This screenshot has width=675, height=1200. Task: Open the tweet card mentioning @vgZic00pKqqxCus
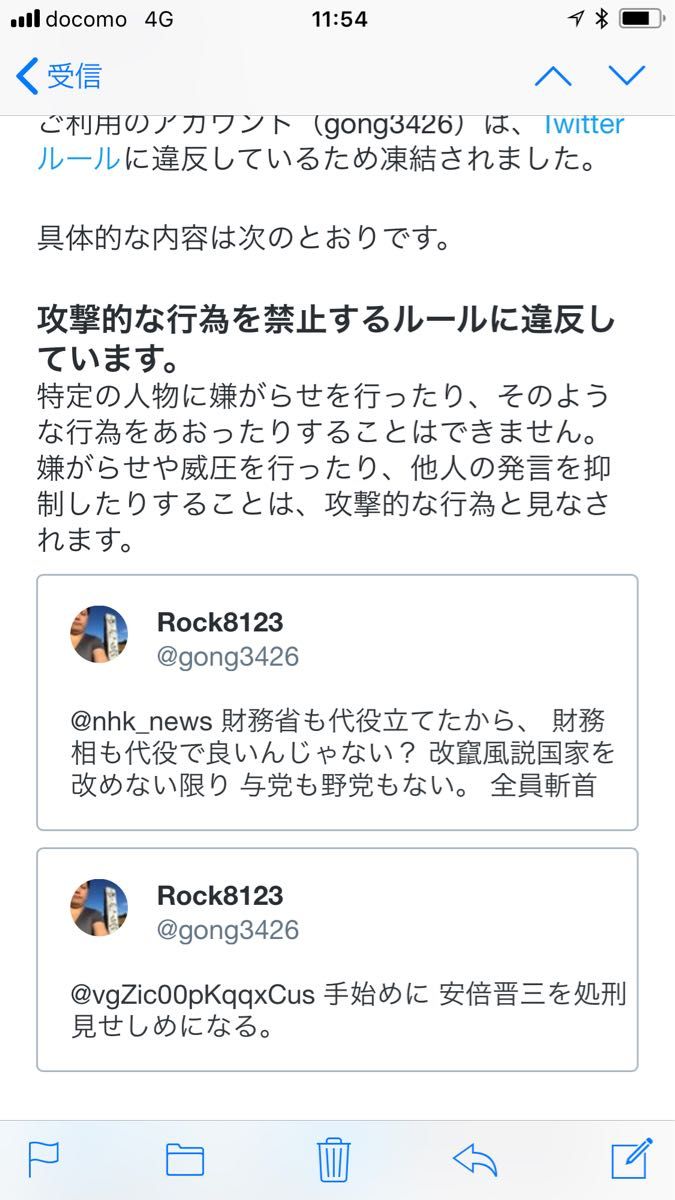click(x=337, y=959)
